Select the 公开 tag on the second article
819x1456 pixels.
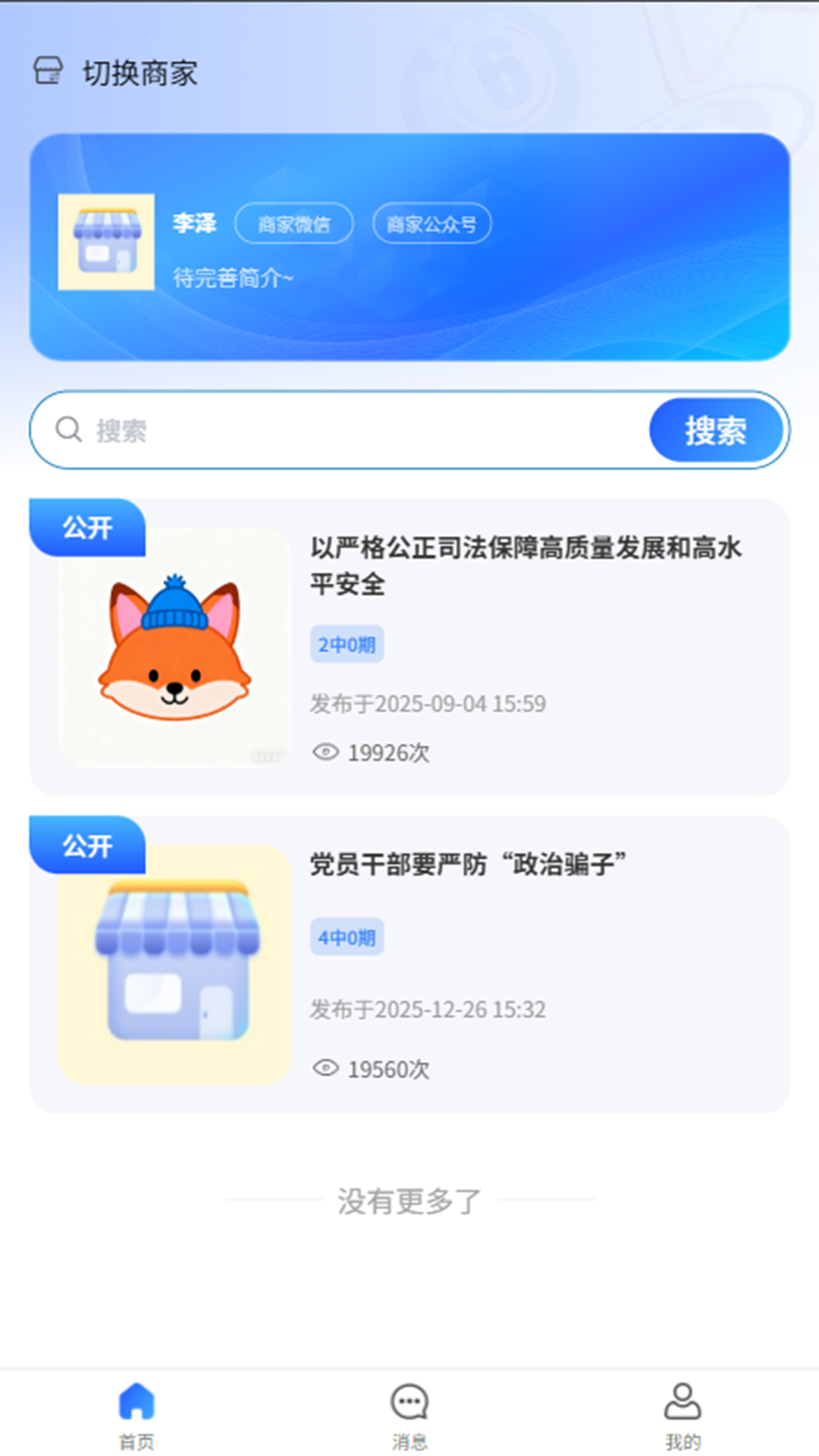click(87, 847)
